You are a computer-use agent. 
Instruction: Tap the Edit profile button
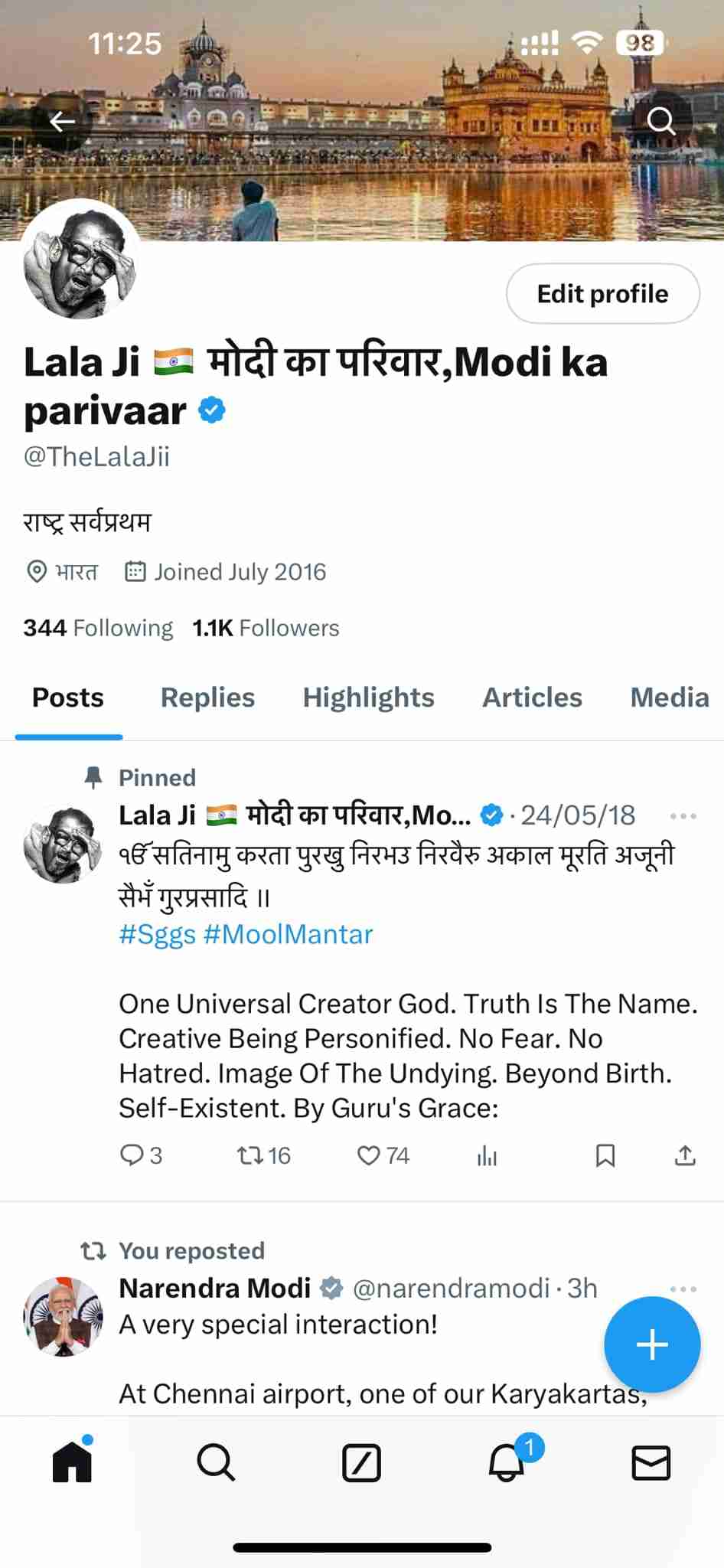[x=602, y=294]
